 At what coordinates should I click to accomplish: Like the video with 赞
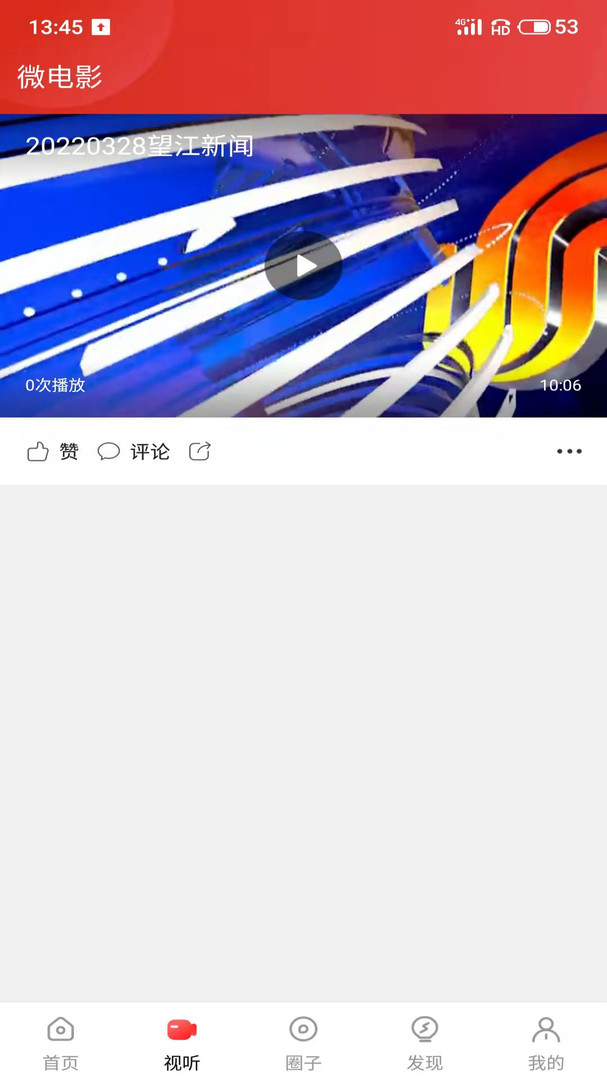52,452
